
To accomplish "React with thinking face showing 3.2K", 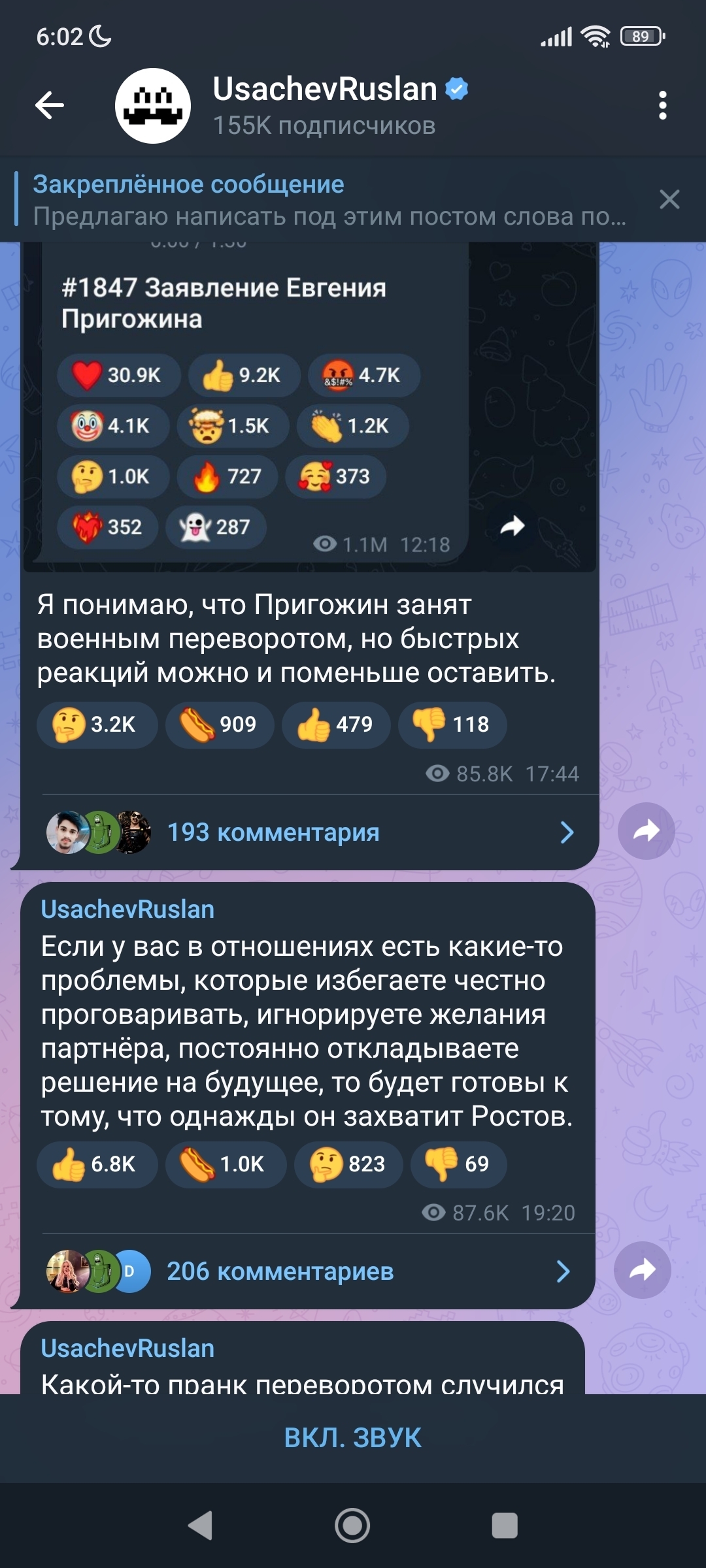I will click(x=97, y=725).
